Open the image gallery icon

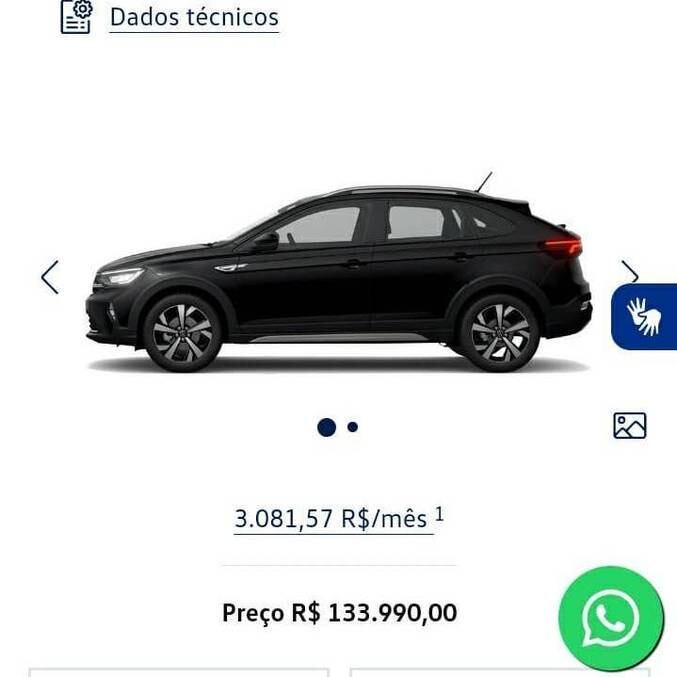(629, 426)
